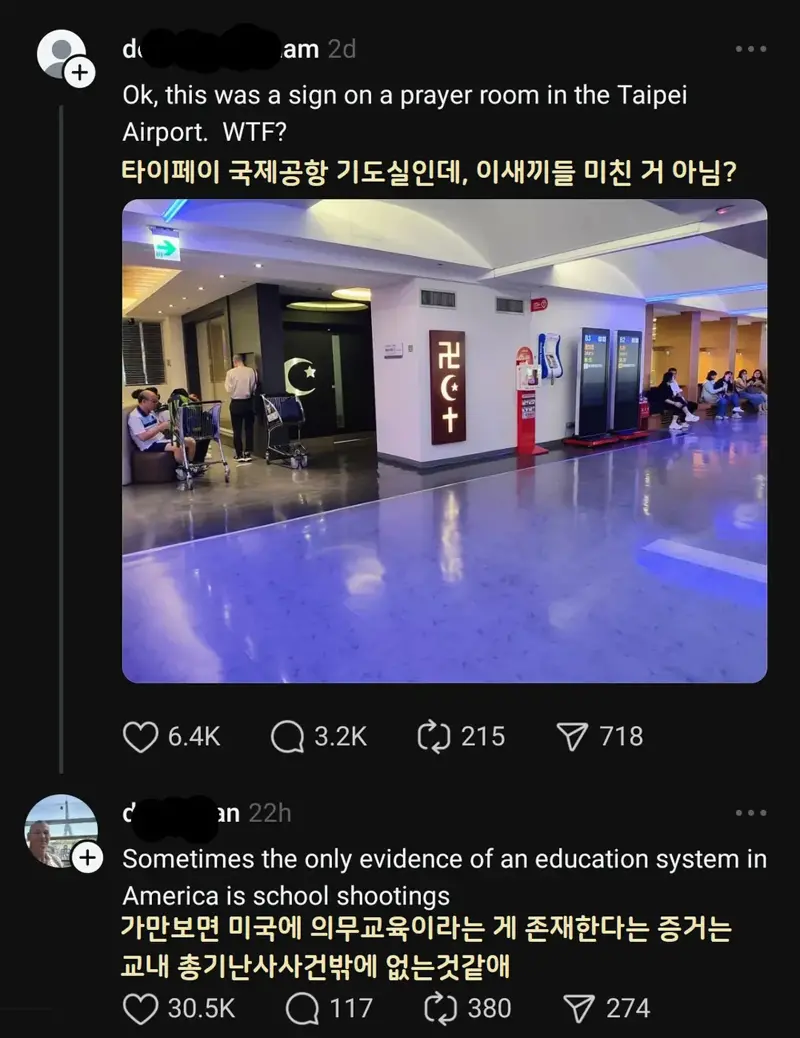Like the Taipei Airport prayer room post
Image resolution: width=800 pixels, height=1038 pixels.
(x=140, y=737)
